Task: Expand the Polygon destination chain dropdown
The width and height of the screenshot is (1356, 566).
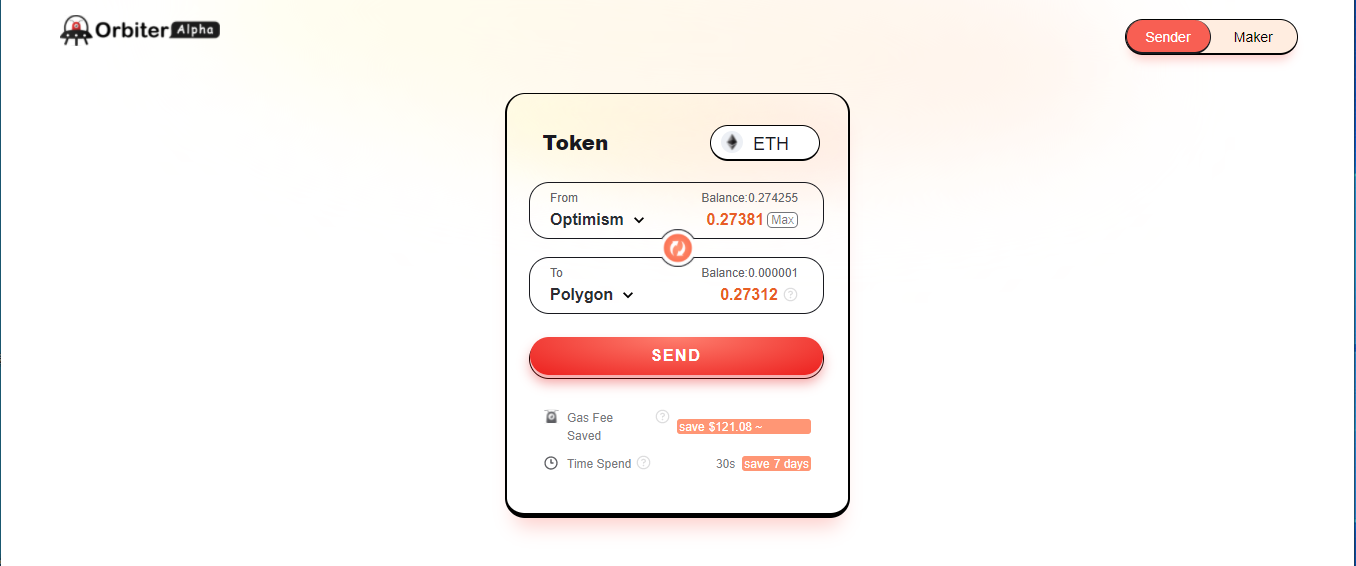Action: (592, 295)
